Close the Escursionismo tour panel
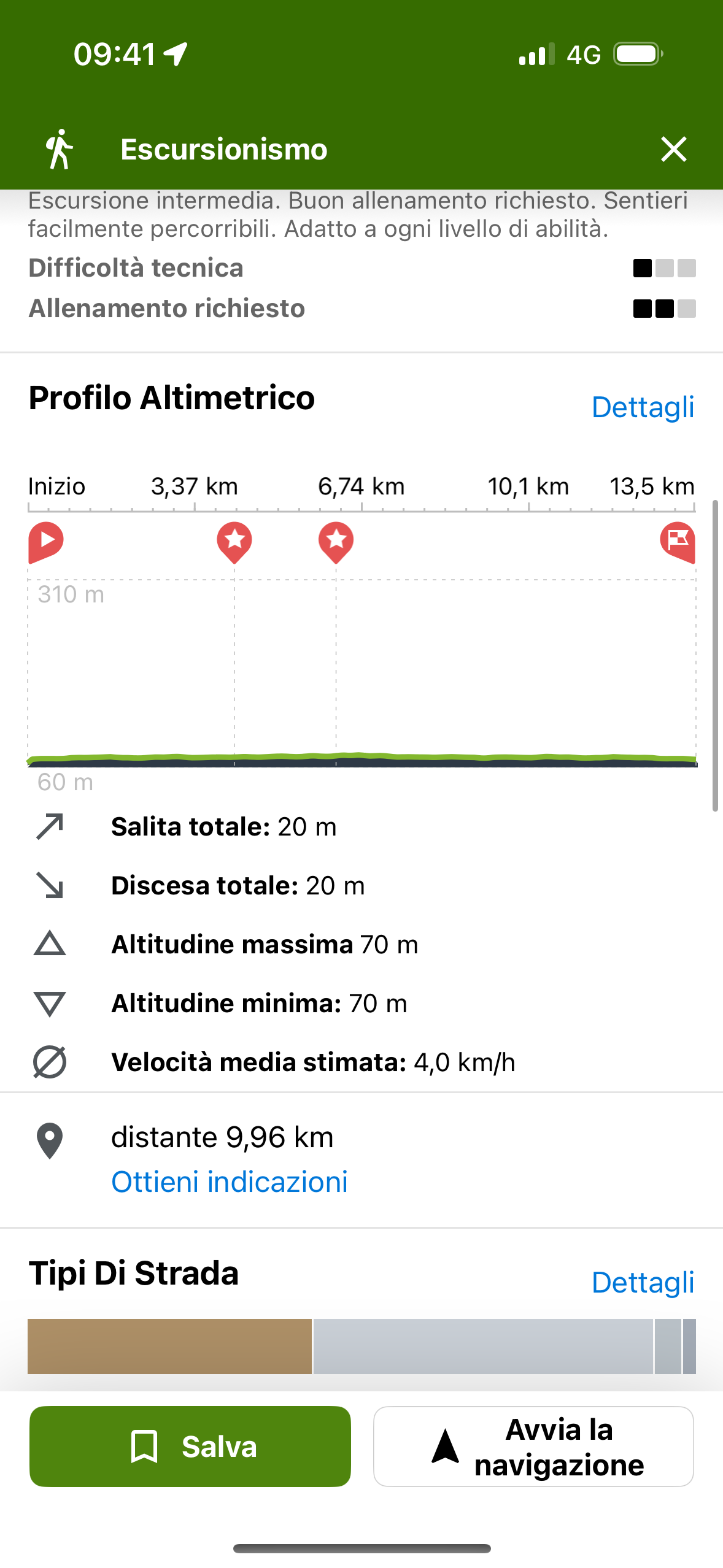This screenshot has height=1568, width=723. click(x=673, y=149)
